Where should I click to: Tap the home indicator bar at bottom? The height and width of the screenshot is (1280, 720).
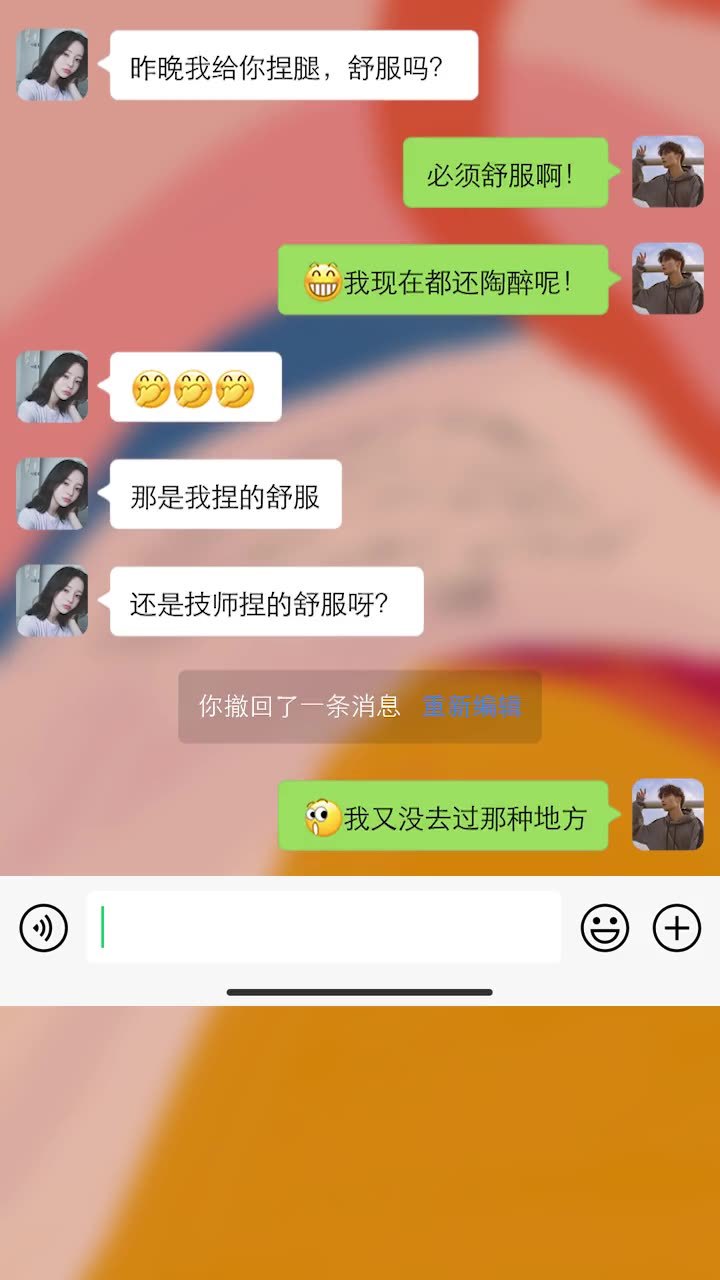[360, 993]
